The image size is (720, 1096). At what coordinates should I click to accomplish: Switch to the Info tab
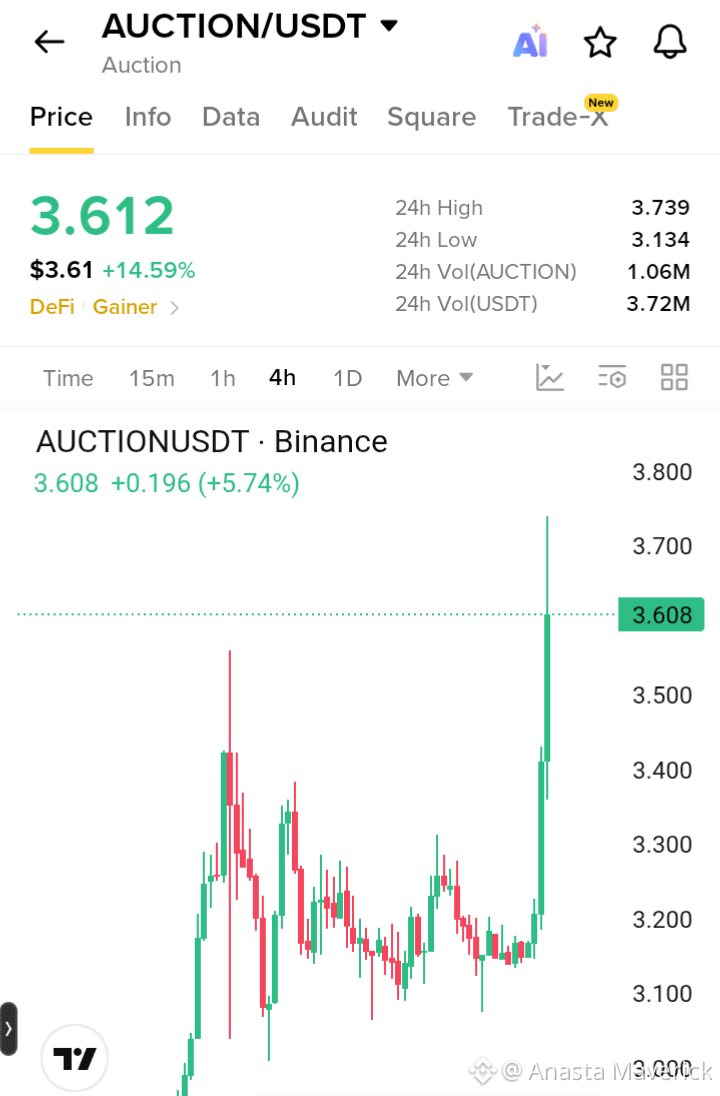[147, 117]
